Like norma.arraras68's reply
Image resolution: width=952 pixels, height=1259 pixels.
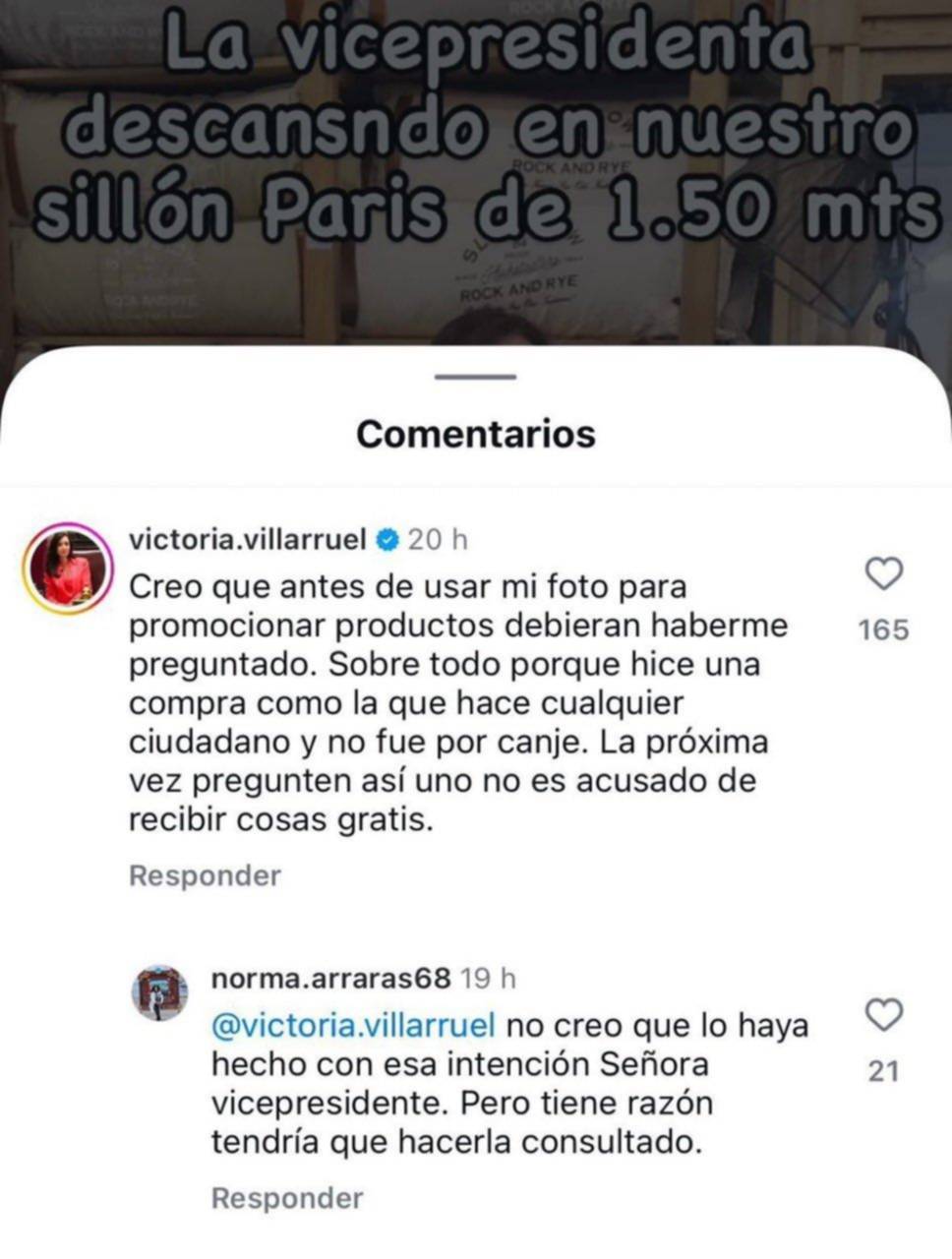coord(883,1014)
